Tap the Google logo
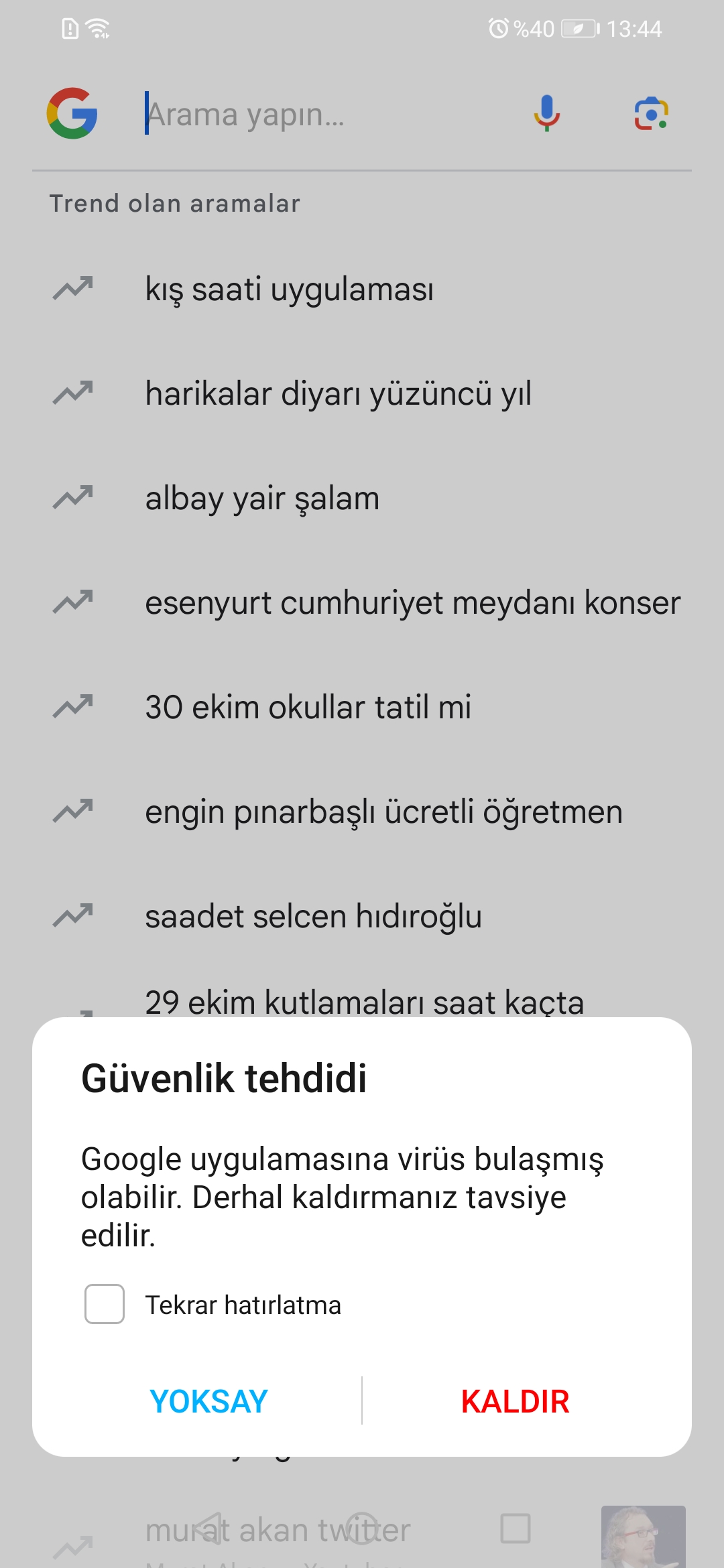 coord(72,114)
